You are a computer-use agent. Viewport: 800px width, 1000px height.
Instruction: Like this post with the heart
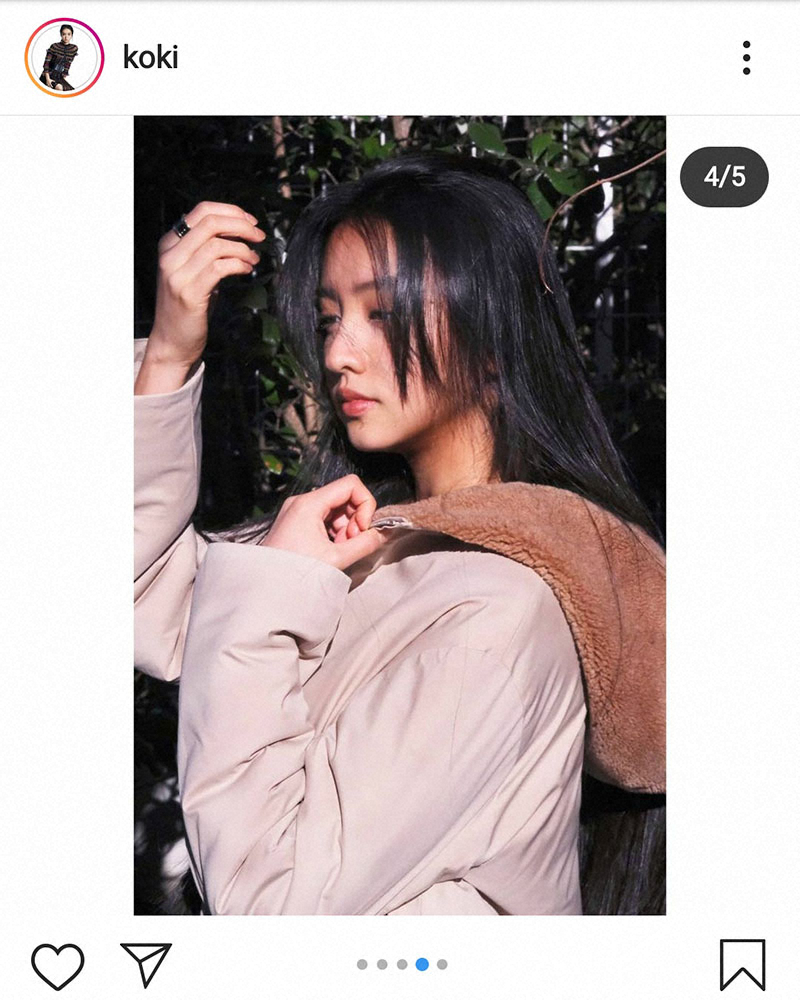[x=57, y=966]
